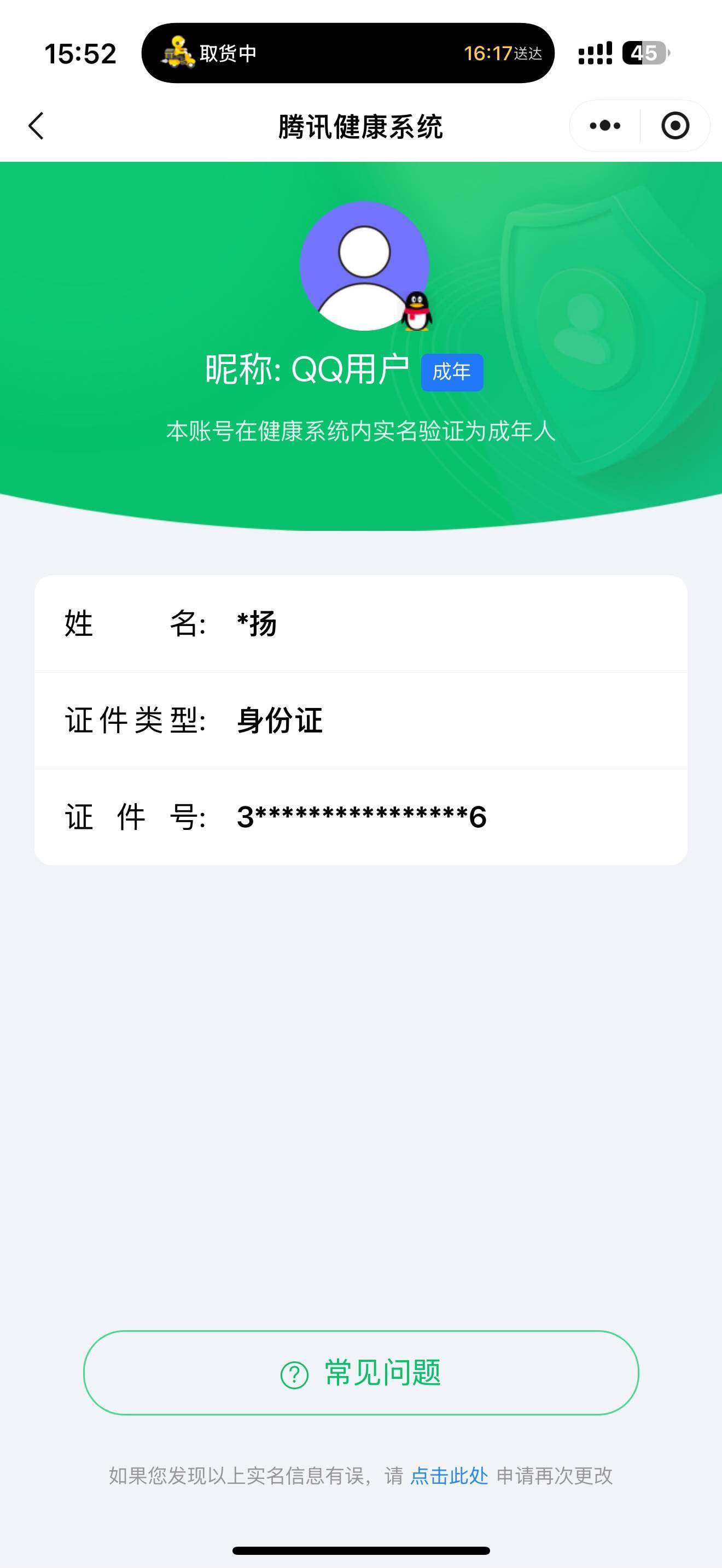Tap the back arrow to exit the page
This screenshot has height=1568, width=722.
[x=37, y=125]
